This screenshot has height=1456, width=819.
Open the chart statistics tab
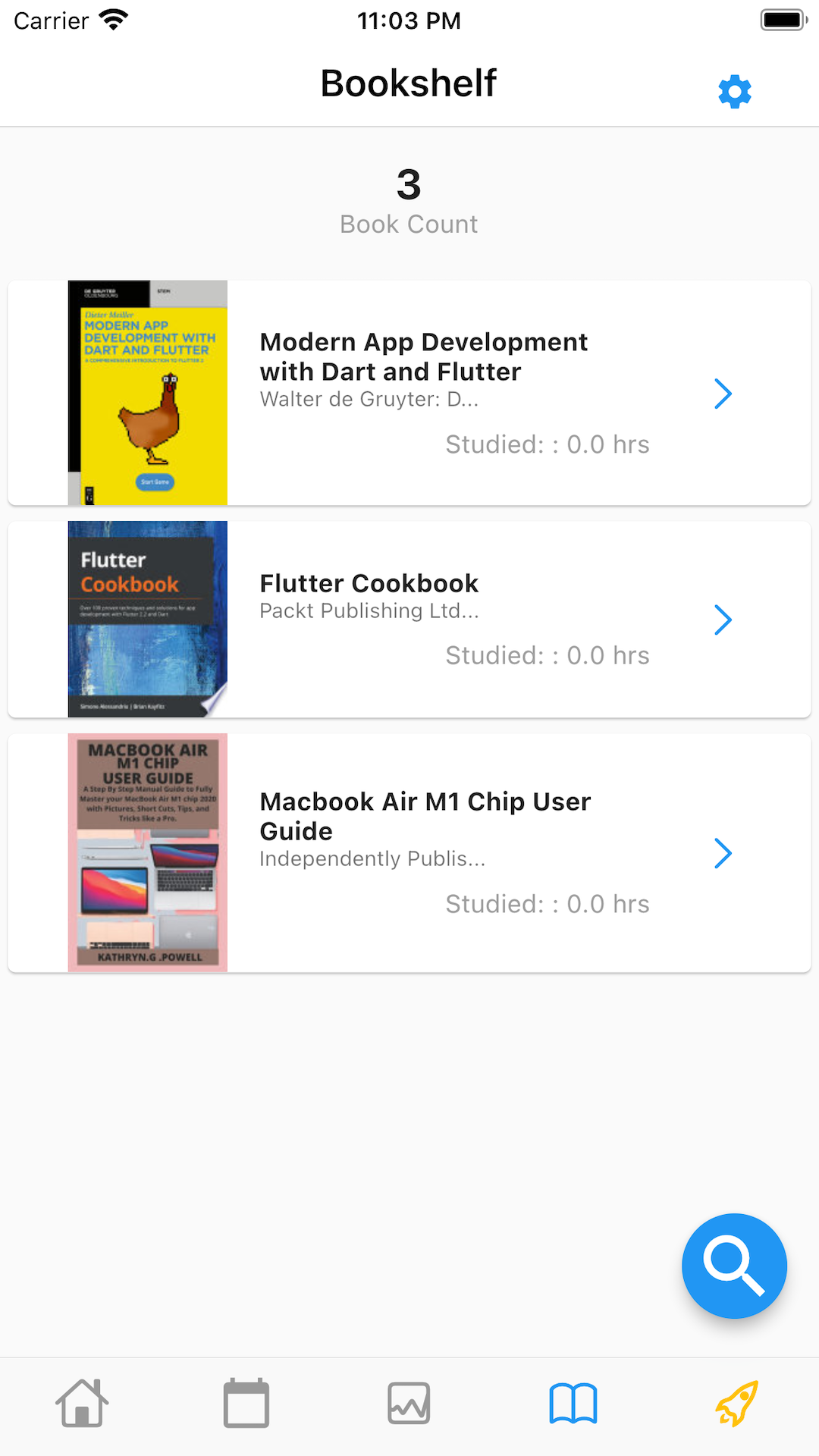[409, 1404]
